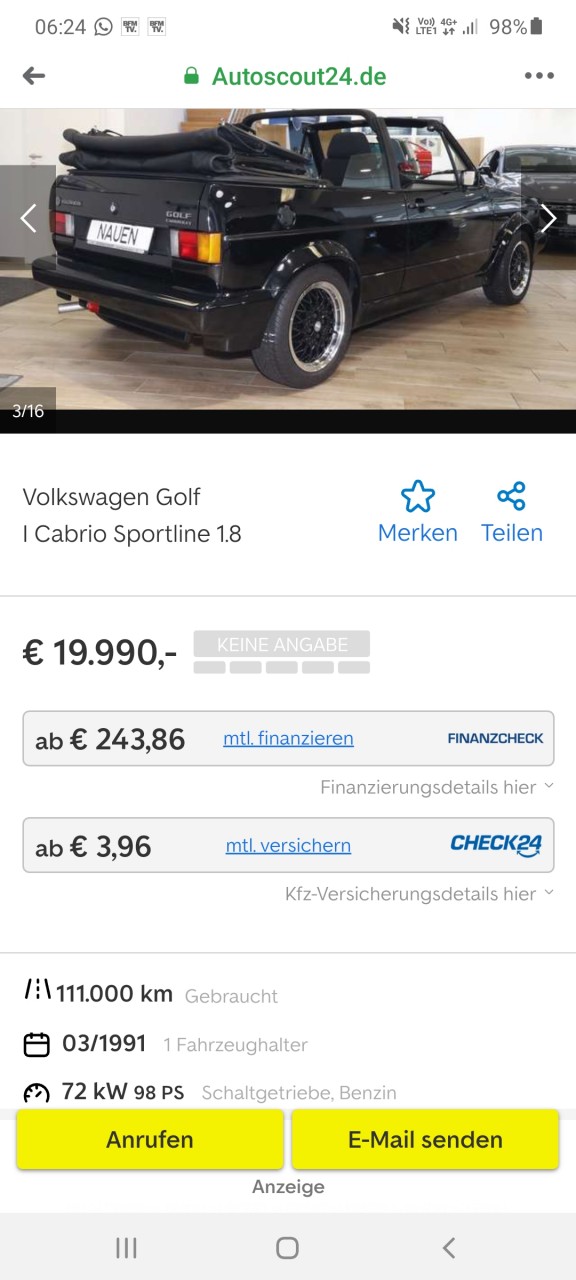The height and width of the screenshot is (1280, 576).
Task: Show the previous car photo
Action: pyautogui.click(x=28, y=218)
